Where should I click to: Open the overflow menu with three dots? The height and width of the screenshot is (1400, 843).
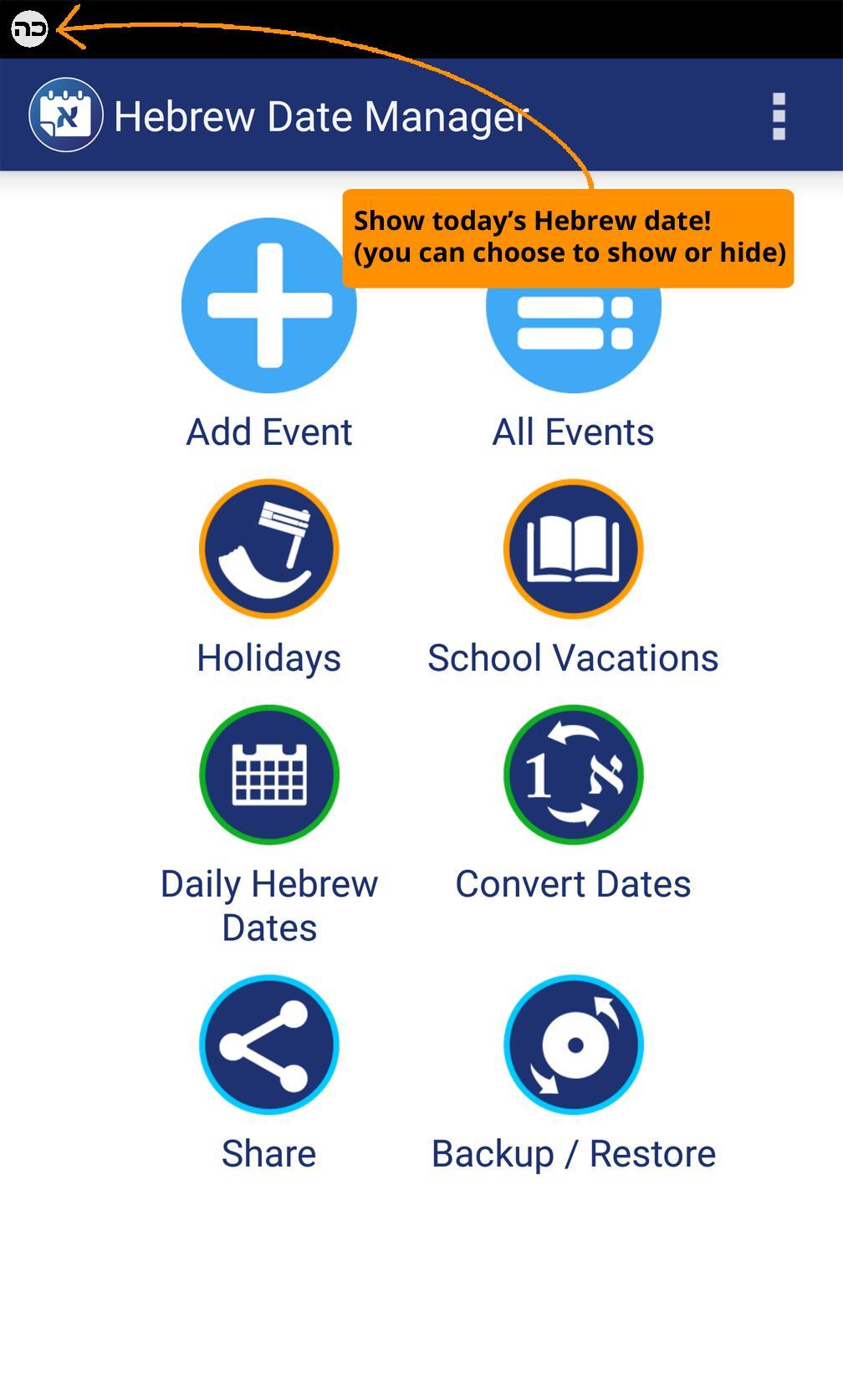779,116
